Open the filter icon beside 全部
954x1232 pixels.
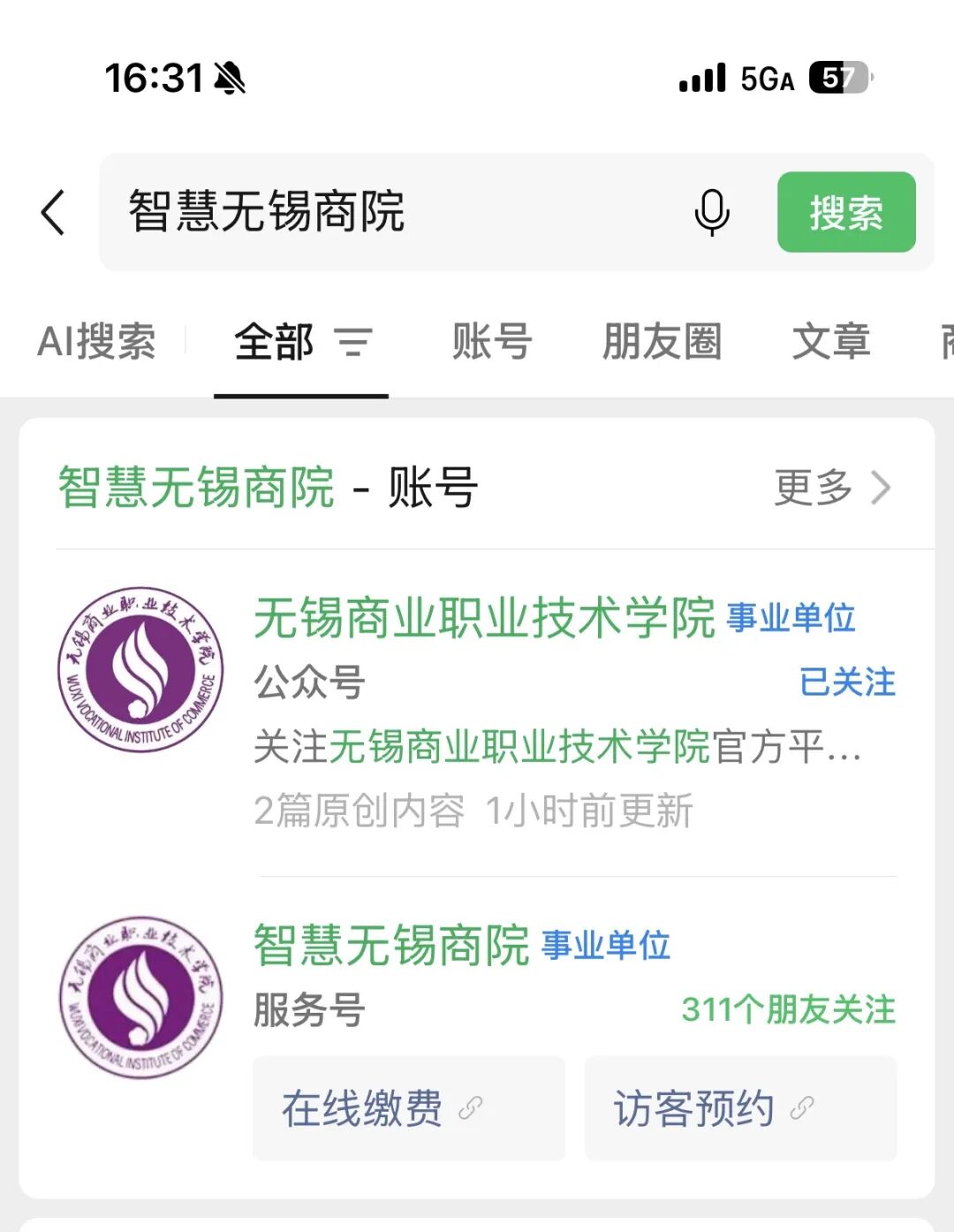pos(353,342)
